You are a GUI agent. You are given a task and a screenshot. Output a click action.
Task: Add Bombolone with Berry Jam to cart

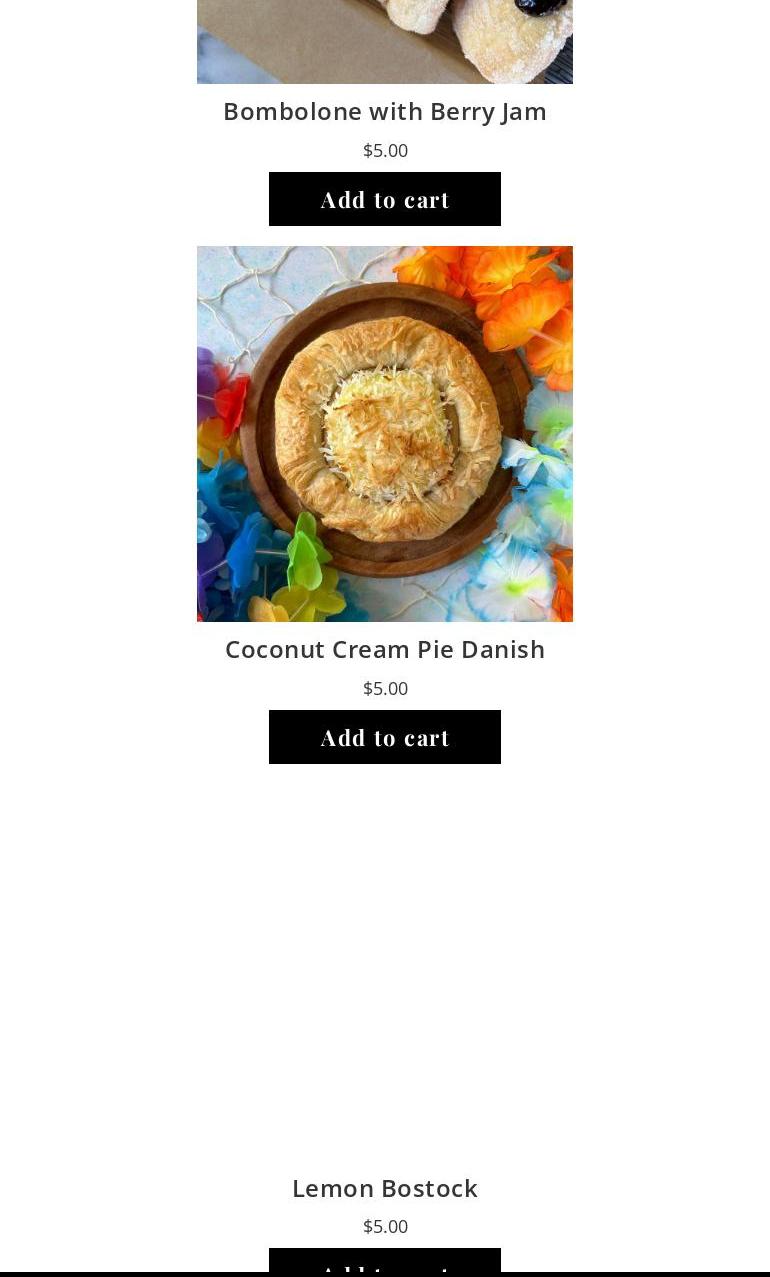coord(384,199)
